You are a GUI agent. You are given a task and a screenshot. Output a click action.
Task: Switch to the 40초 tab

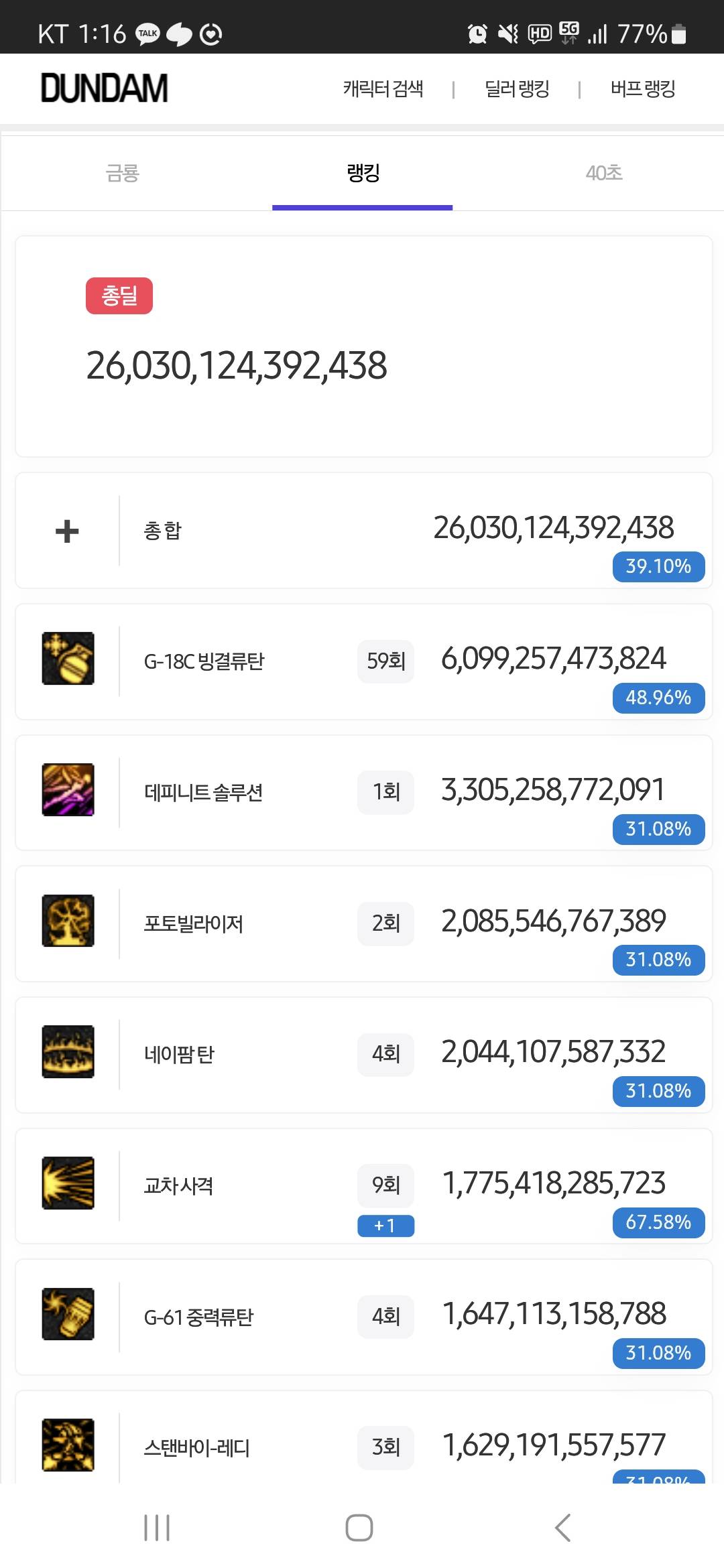(603, 174)
